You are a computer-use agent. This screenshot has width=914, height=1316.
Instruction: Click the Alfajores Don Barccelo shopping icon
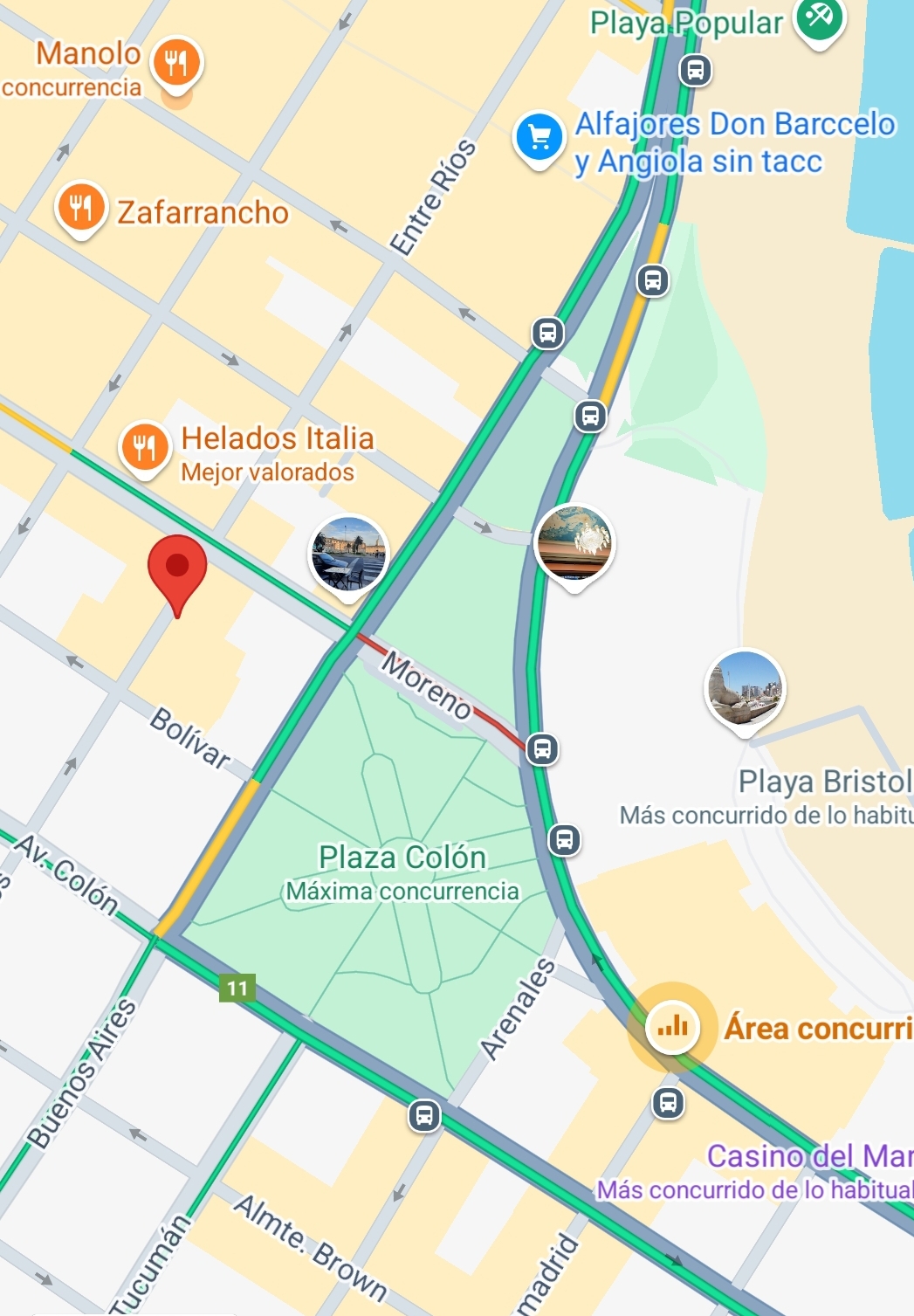[539, 137]
